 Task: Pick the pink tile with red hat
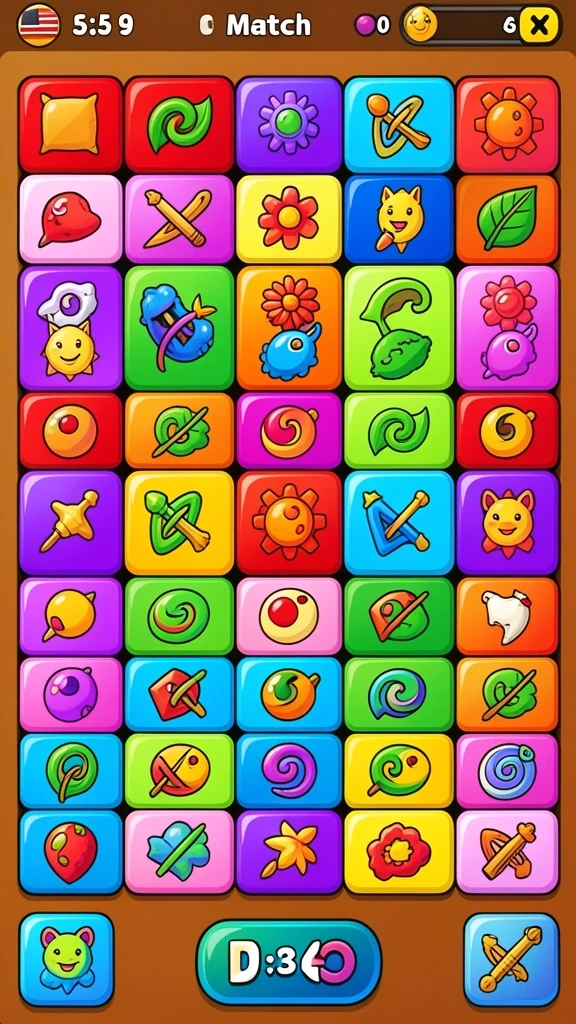tap(71, 219)
